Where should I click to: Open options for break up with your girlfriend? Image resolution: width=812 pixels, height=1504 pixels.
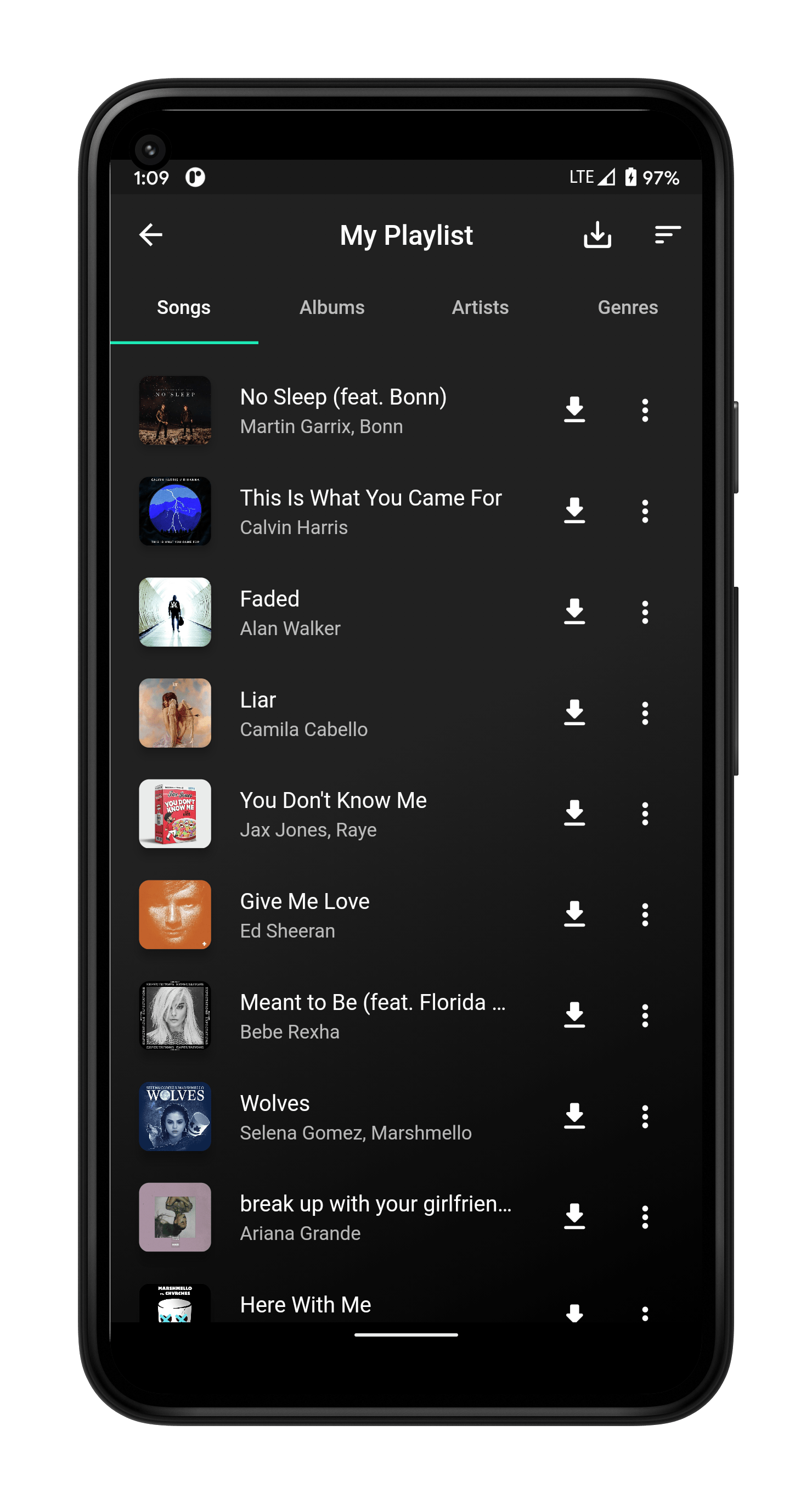[x=645, y=1217]
